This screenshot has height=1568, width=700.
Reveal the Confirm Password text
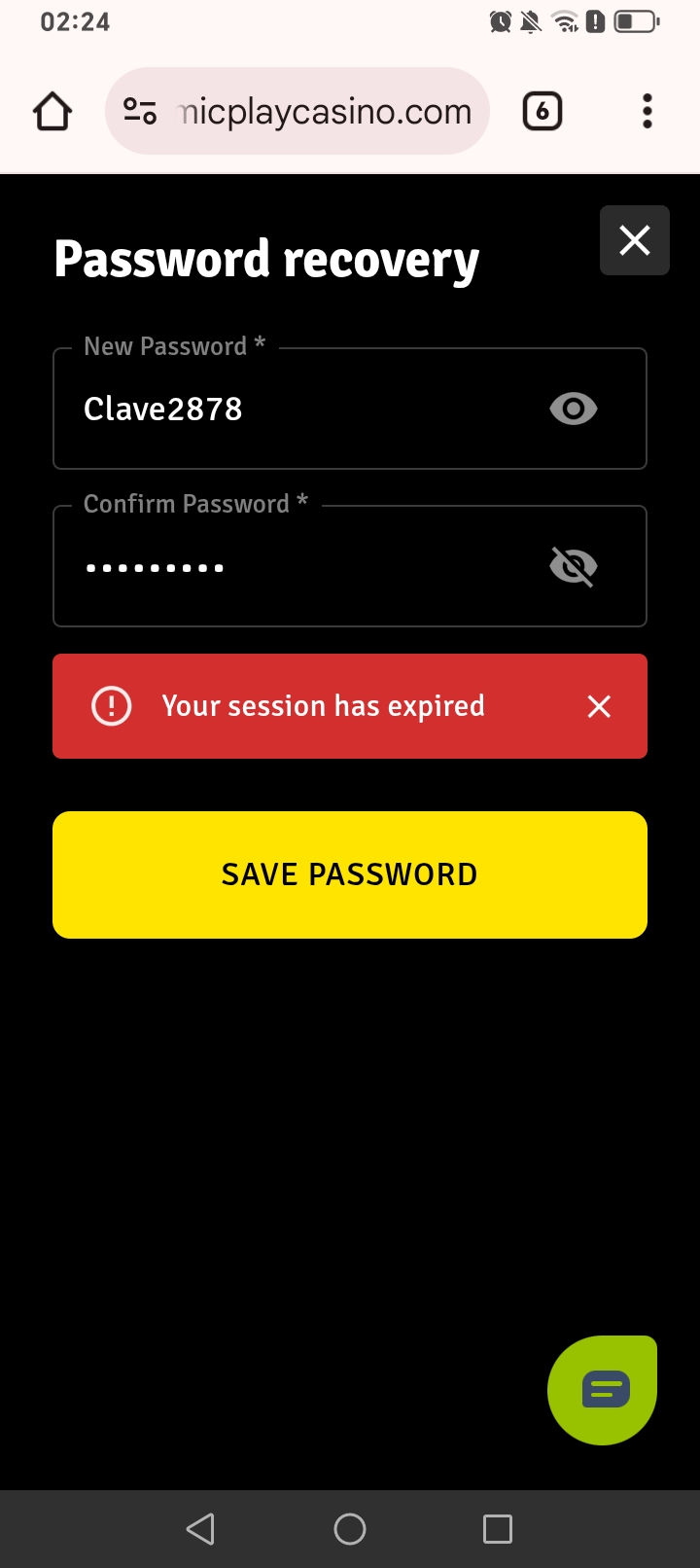coord(574,566)
